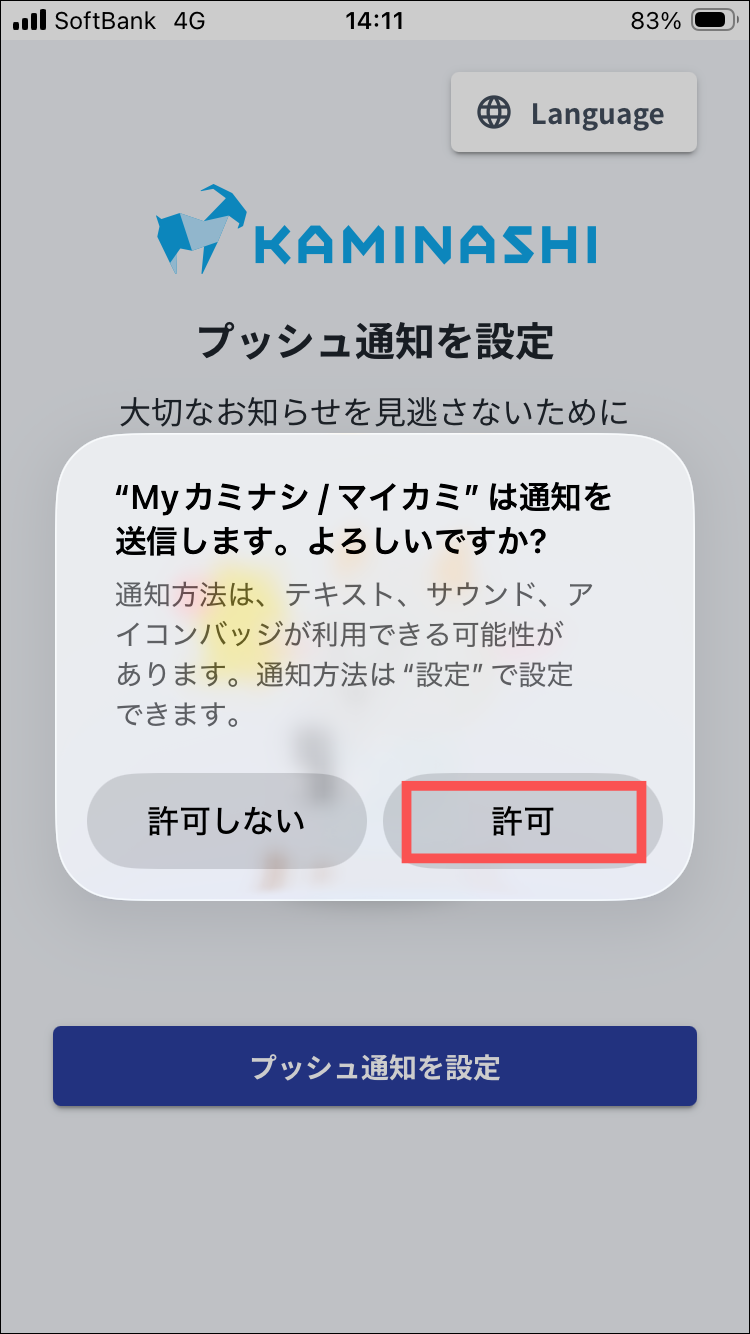Open the Language selector

click(573, 113)
